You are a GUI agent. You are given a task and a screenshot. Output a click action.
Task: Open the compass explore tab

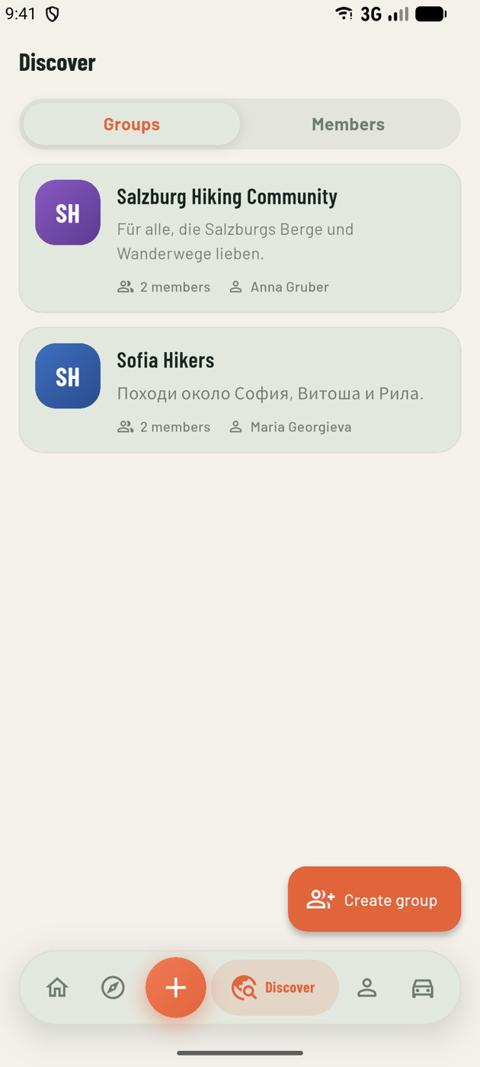[x=113, y=987]
